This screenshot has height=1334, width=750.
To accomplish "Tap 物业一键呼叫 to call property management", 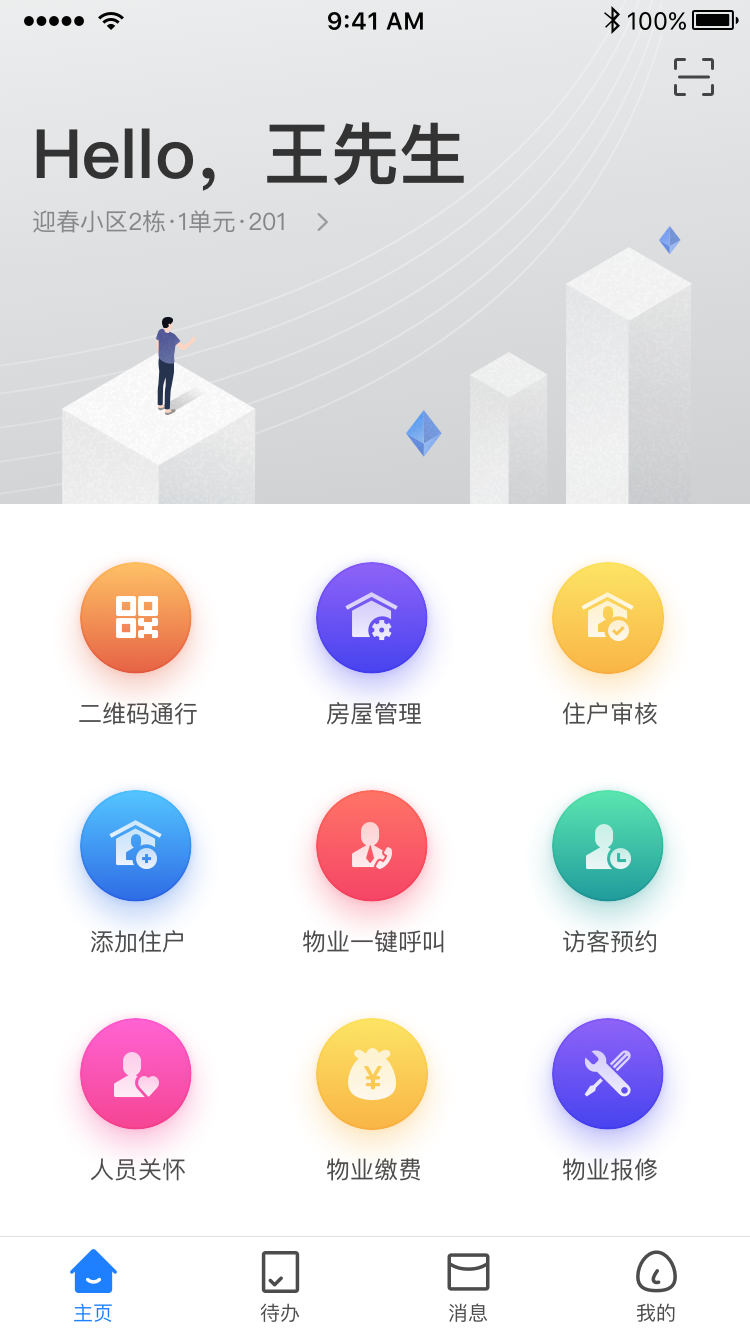I will [372, 846].
